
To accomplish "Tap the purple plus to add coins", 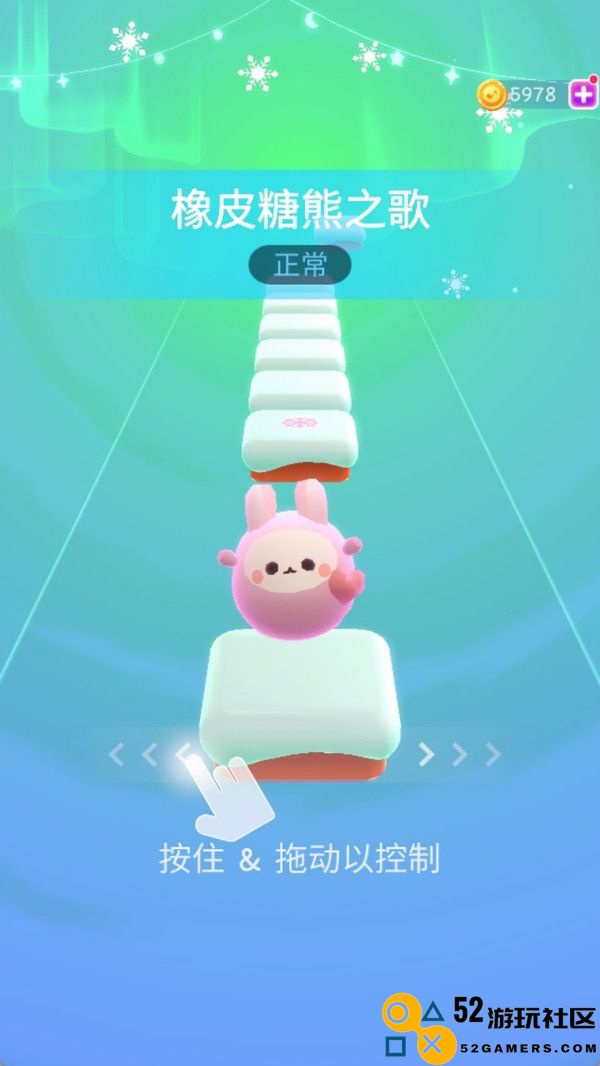I will (582, 94).
